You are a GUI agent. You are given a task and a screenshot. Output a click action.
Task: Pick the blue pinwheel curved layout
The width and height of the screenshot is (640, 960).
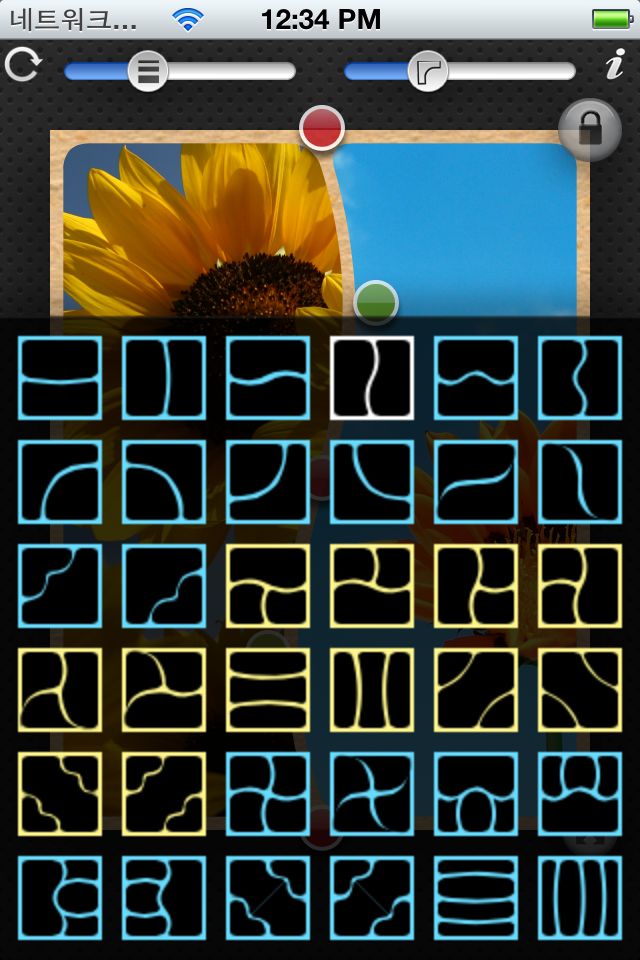pos(372,793)
